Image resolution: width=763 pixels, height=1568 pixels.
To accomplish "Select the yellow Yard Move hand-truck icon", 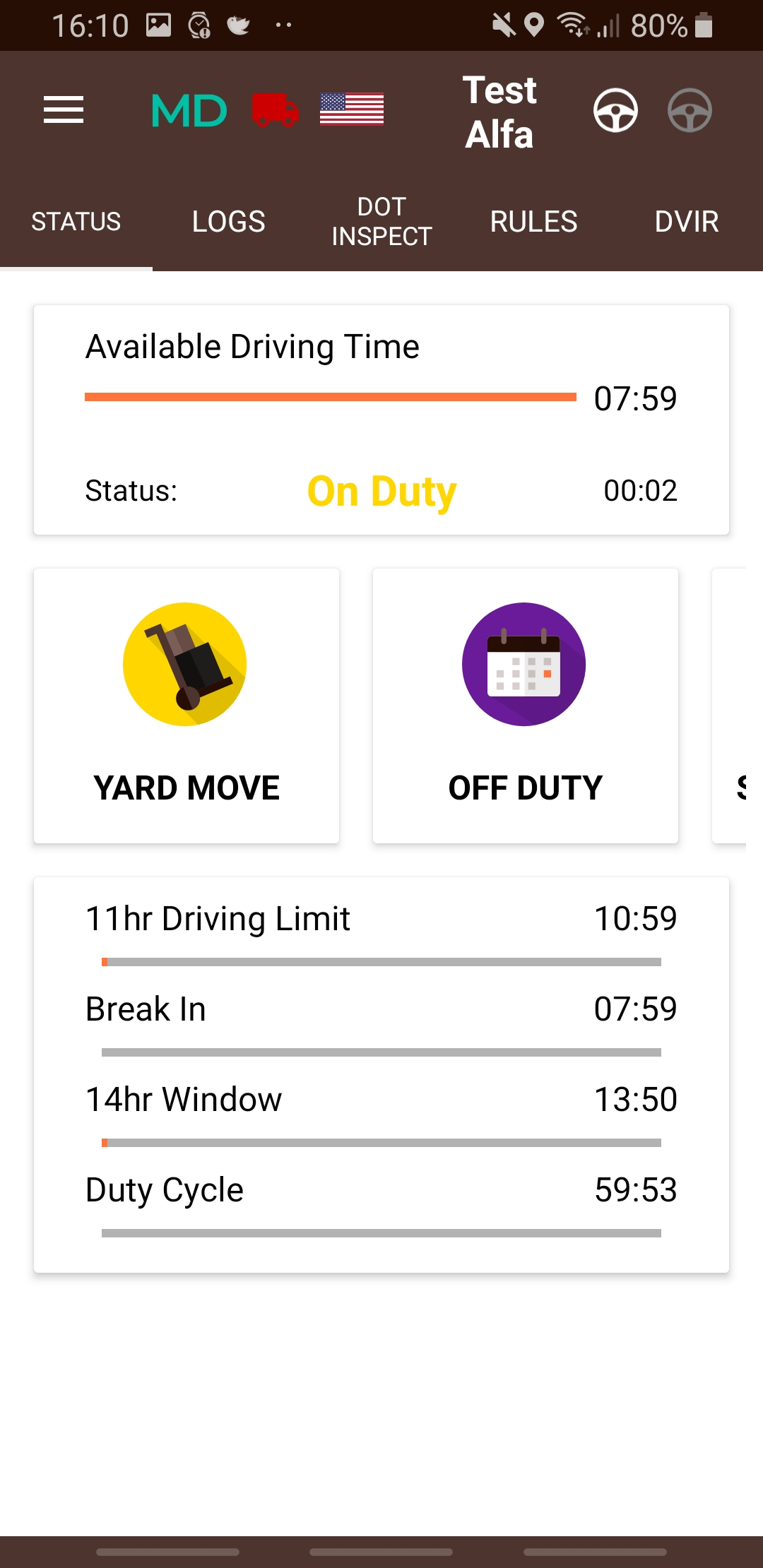I will (x=185, y=664).
